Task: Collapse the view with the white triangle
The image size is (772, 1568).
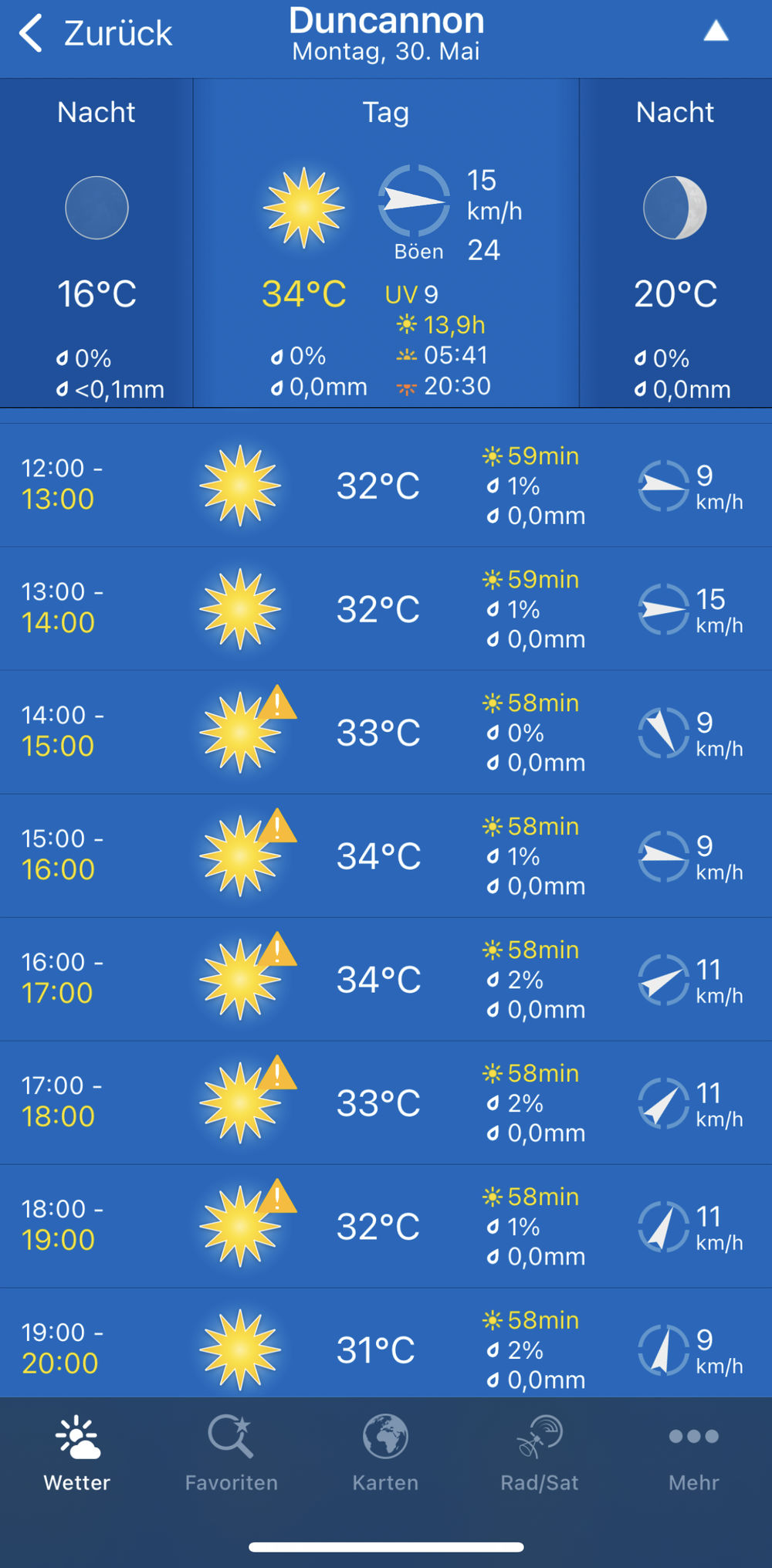Action: 716,32
